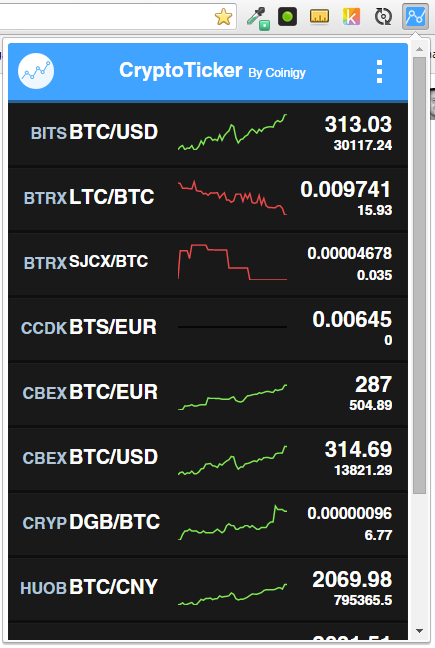Open the CCDK BTS/EUR ticker row
Viewport: 435px width, 648px height.
208,329
